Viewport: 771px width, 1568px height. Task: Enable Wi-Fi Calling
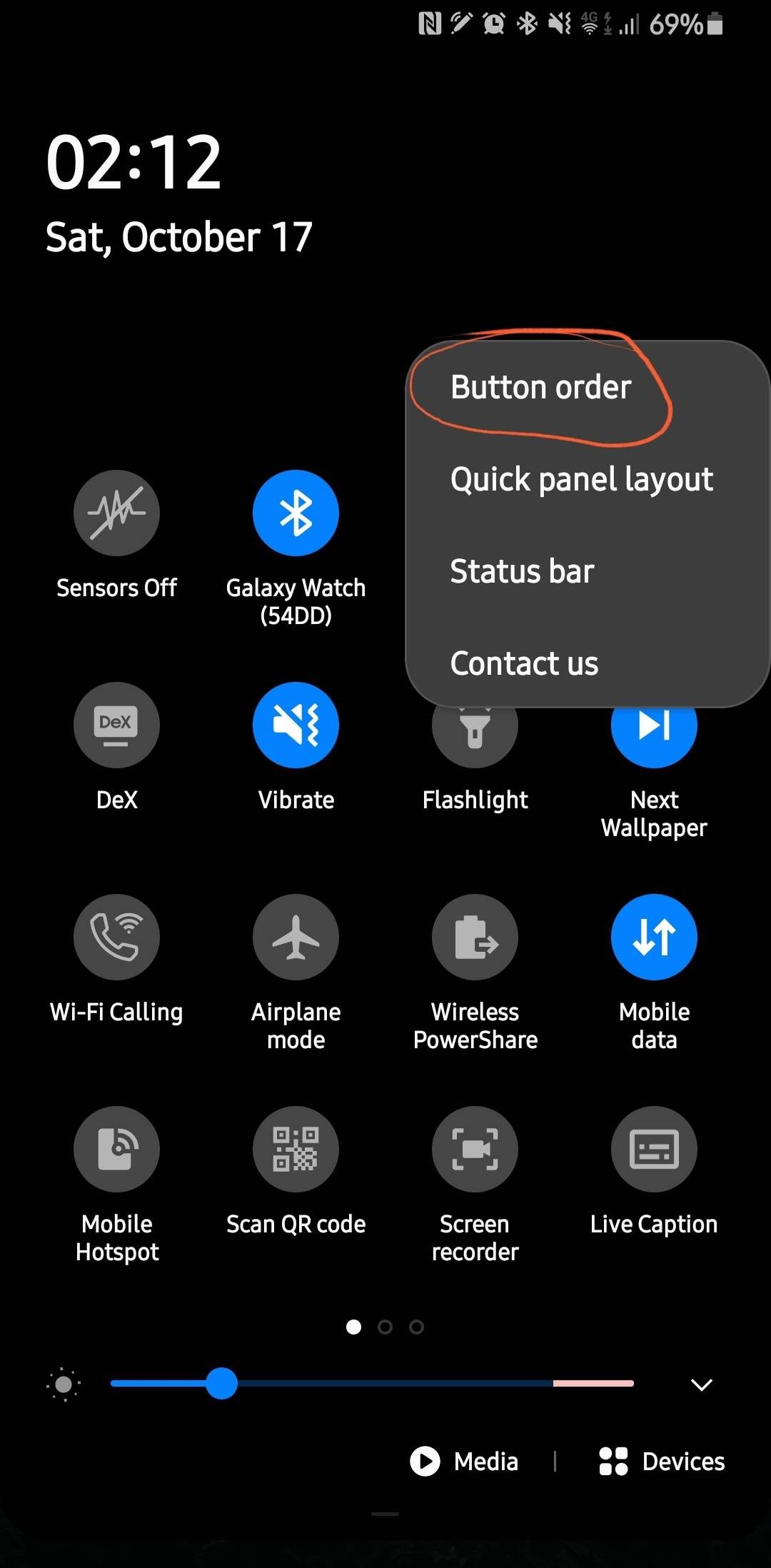pos(116,938)
